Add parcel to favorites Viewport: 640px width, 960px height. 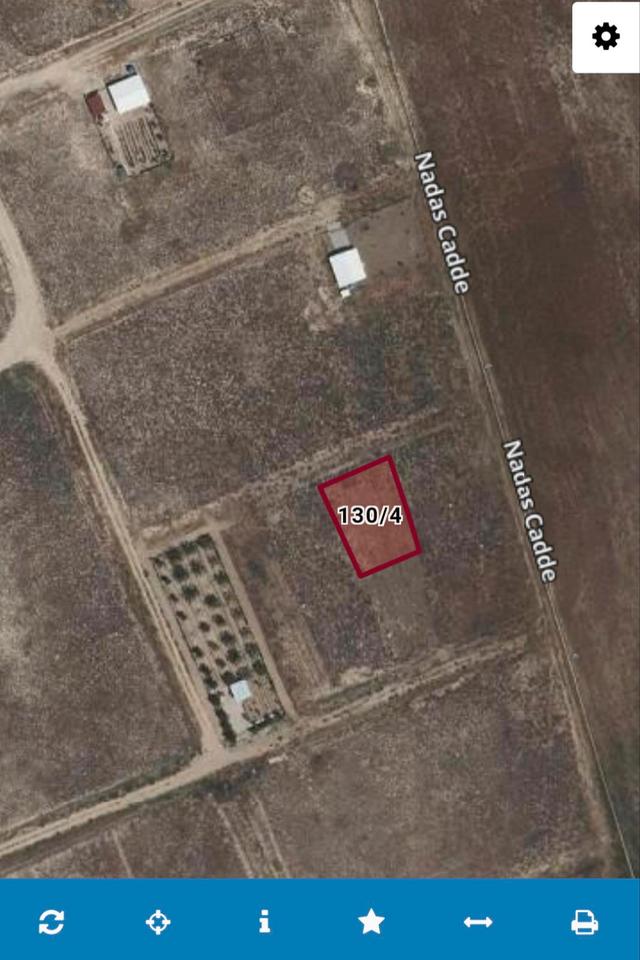click(x=371, y=921)
